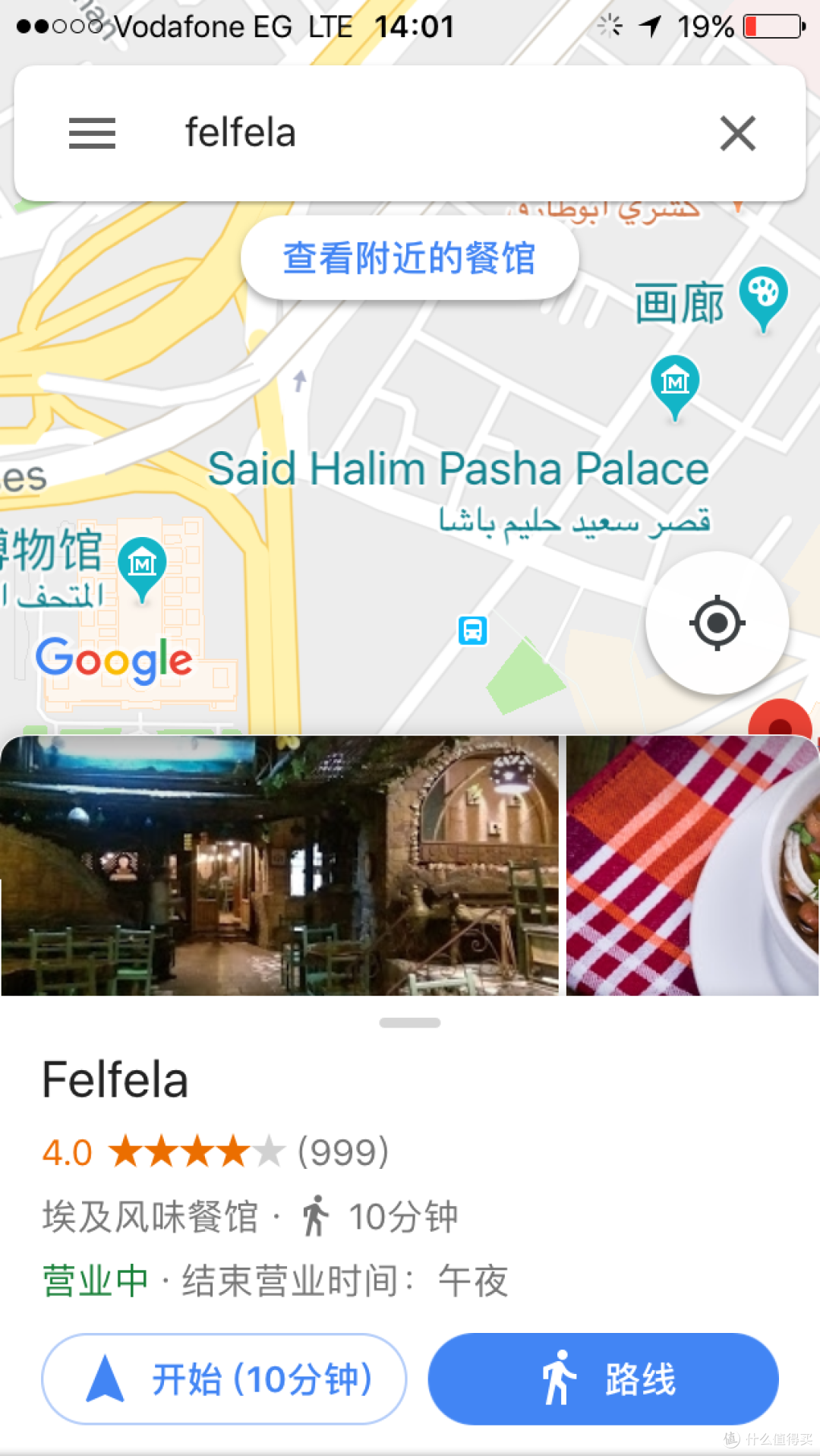Center map on my location
This screenshot has width=820, height=1456.
click(x=717, y=623)
